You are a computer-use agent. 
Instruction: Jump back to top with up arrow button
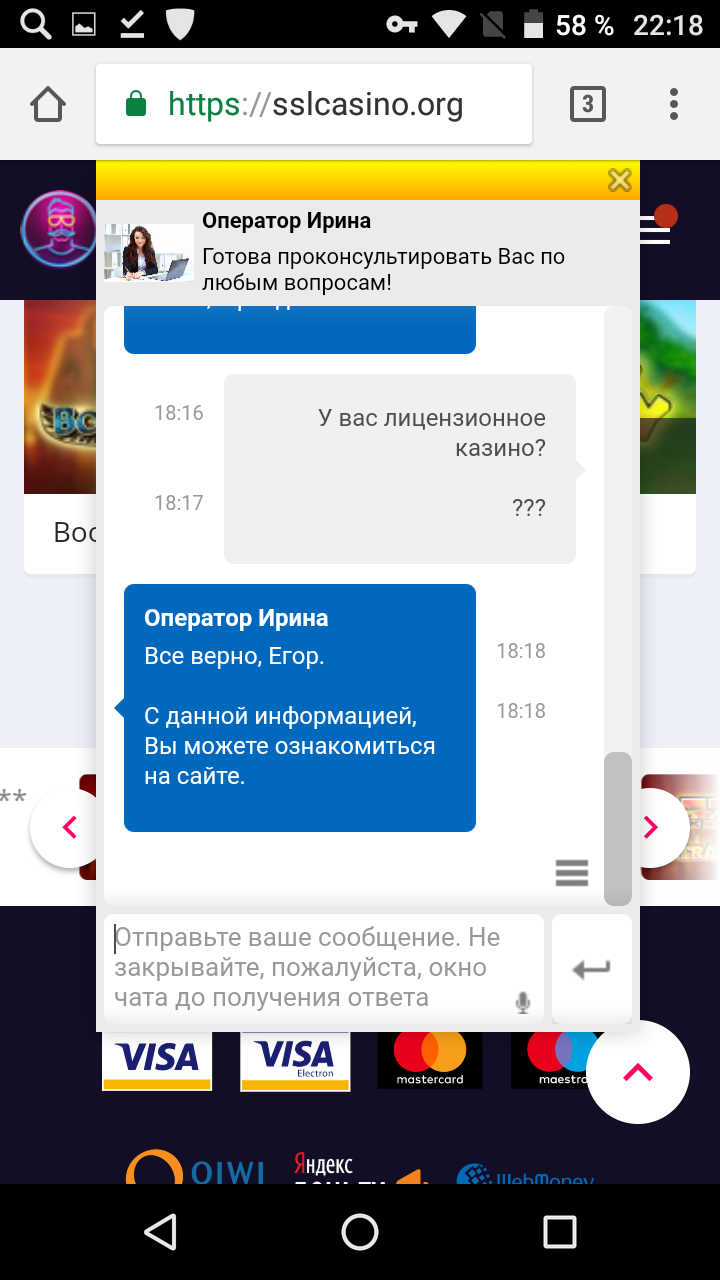pyautogui.click(x=638, y=1073)
